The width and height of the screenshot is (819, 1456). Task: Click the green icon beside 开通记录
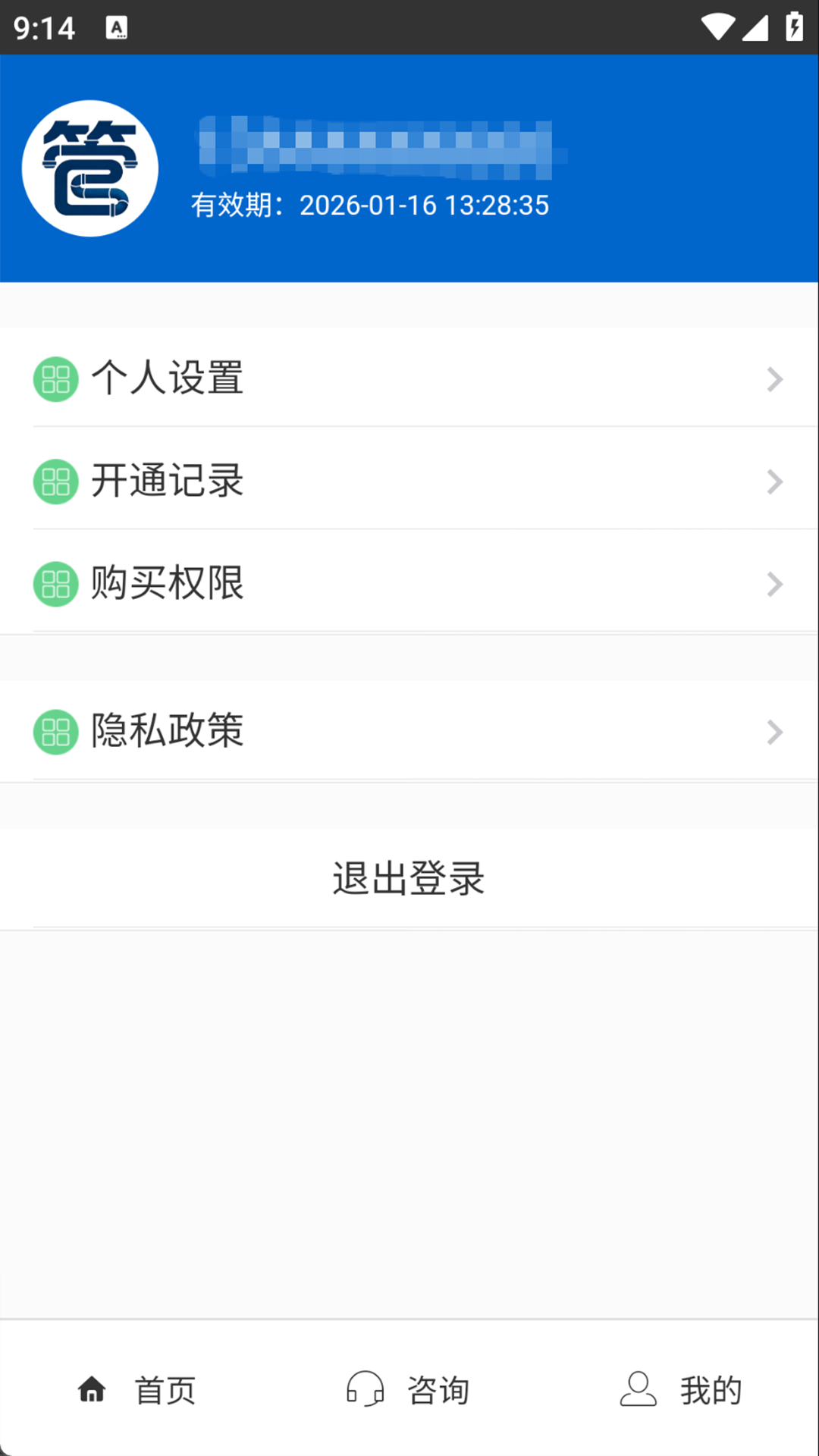coord(54,481)
